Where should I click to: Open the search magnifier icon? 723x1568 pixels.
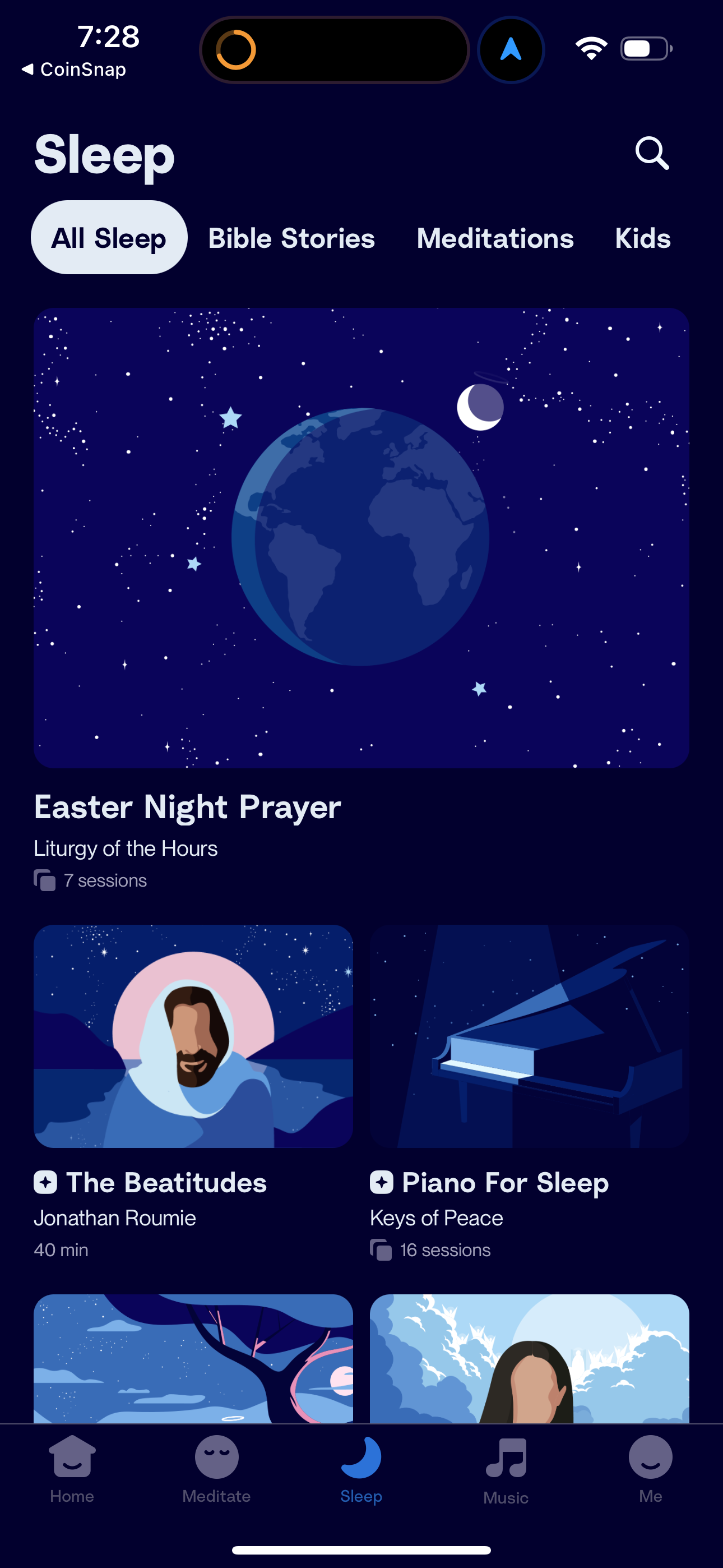tap(652, 154)
